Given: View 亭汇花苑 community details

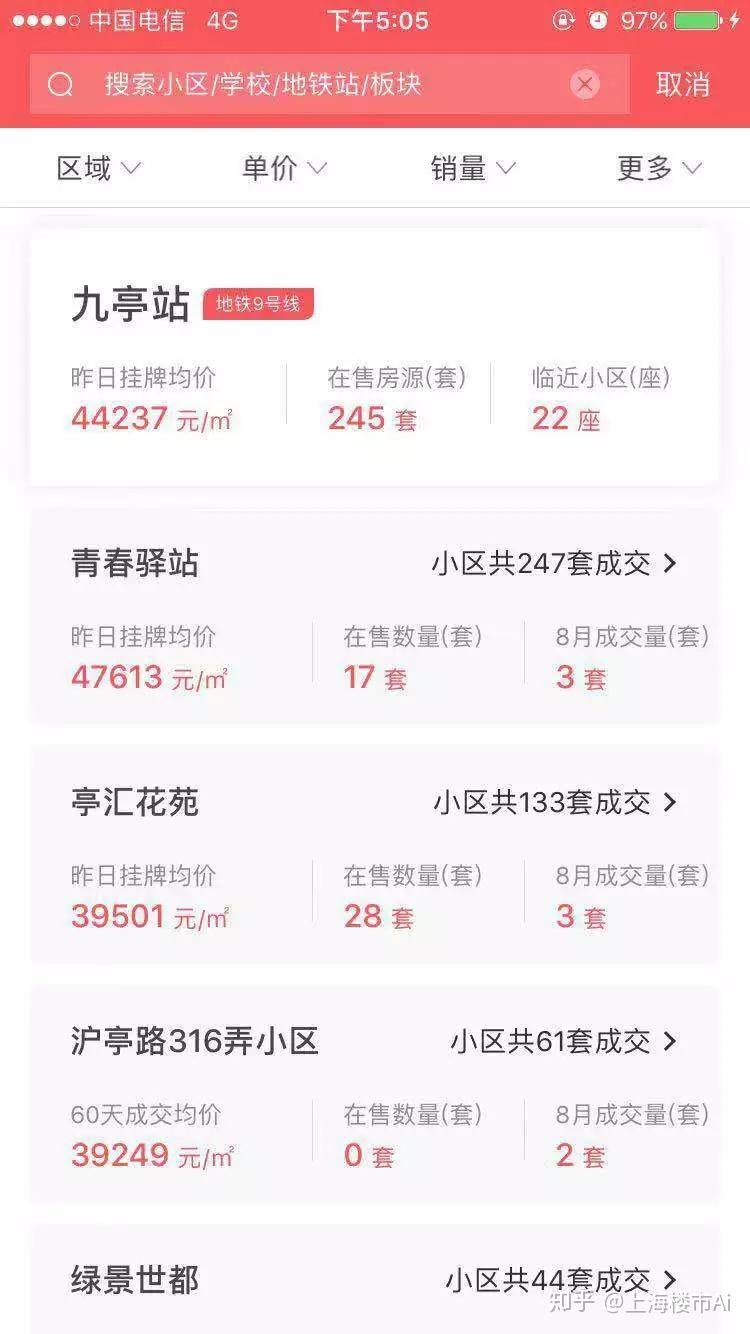Looking at the screenshot, I should 375,854.
